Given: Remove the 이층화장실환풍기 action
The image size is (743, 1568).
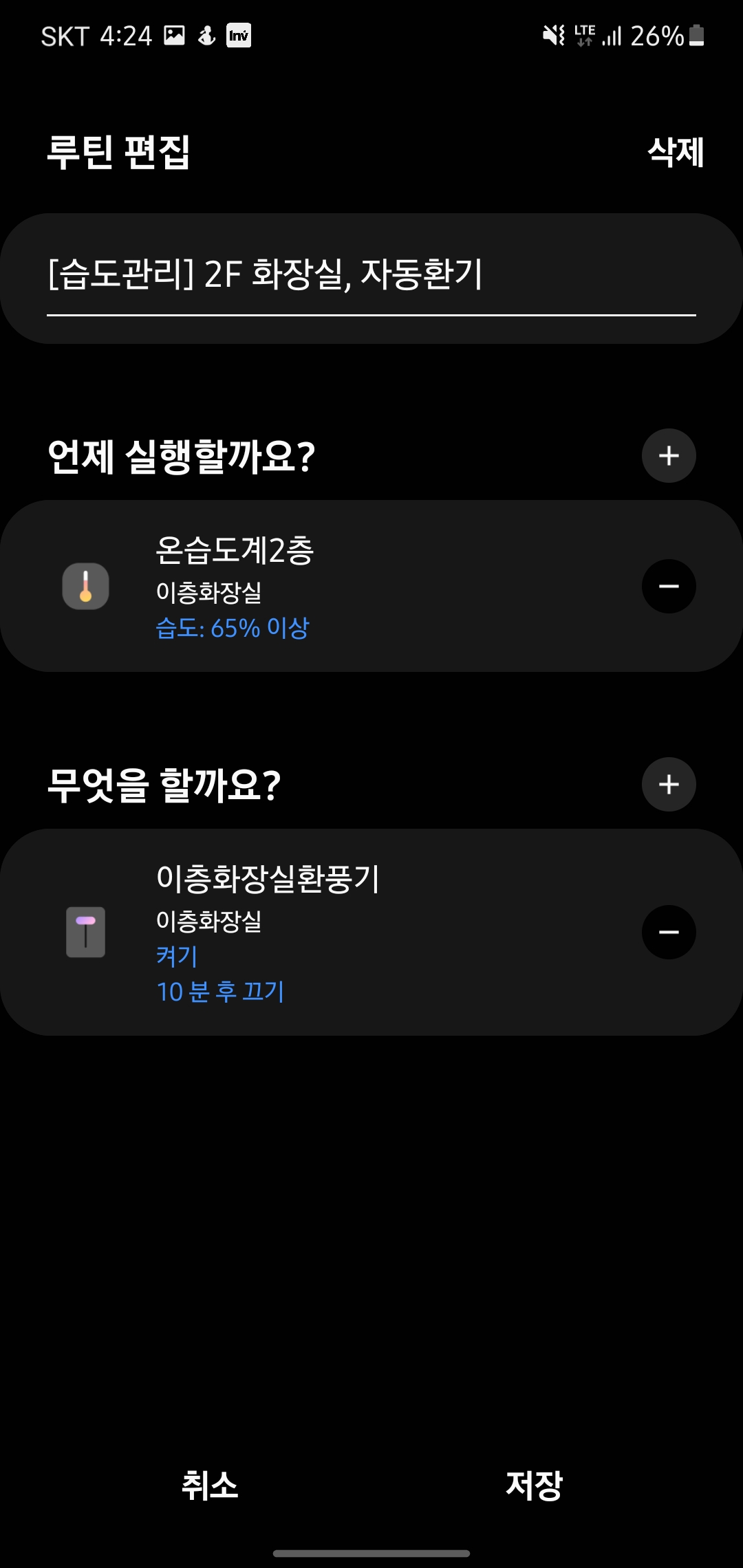Looking at the screenshot, I should [x=669, y=933].
